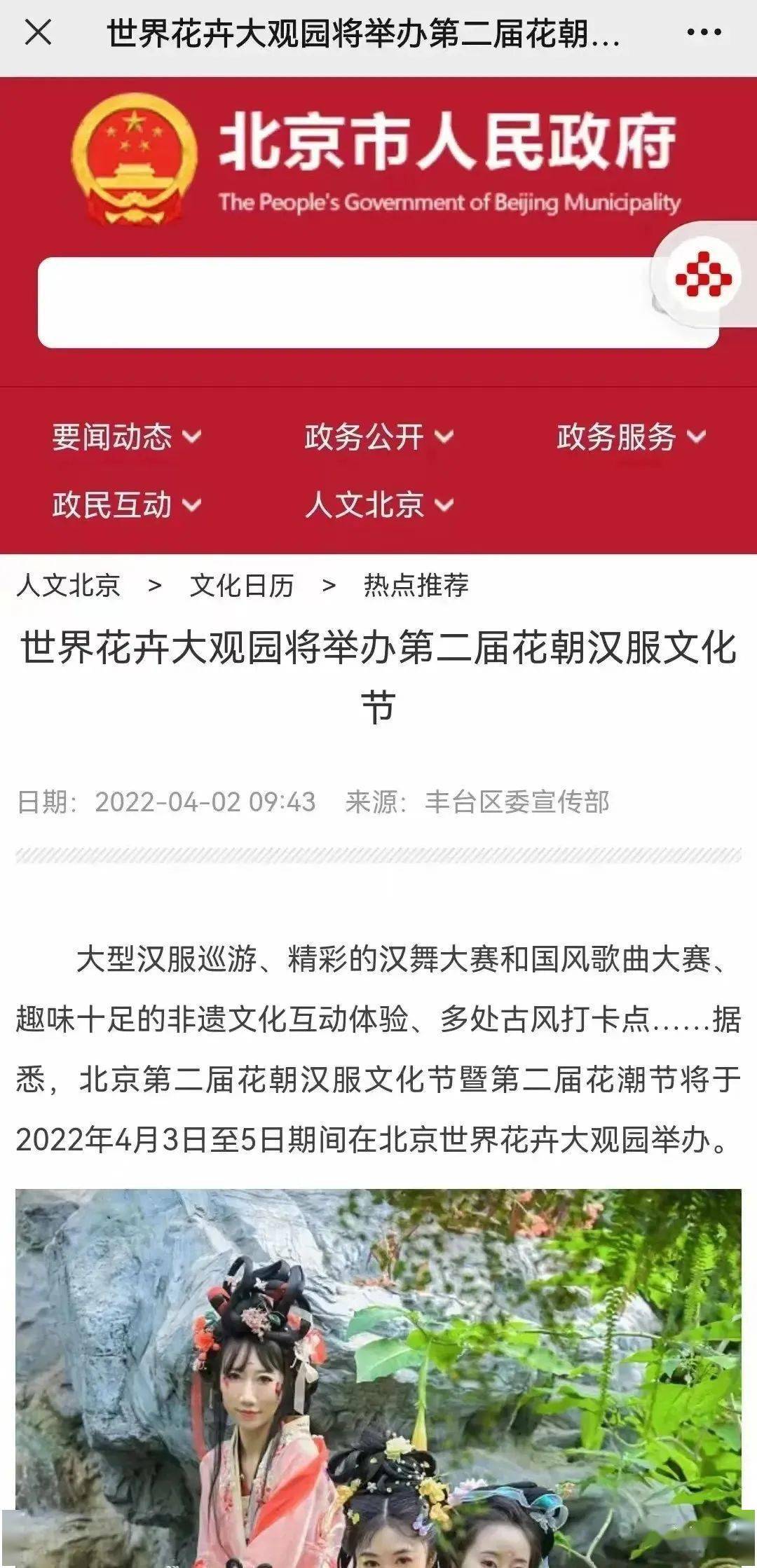
Task: Tap the site search box
Action: tap(343, 302)
